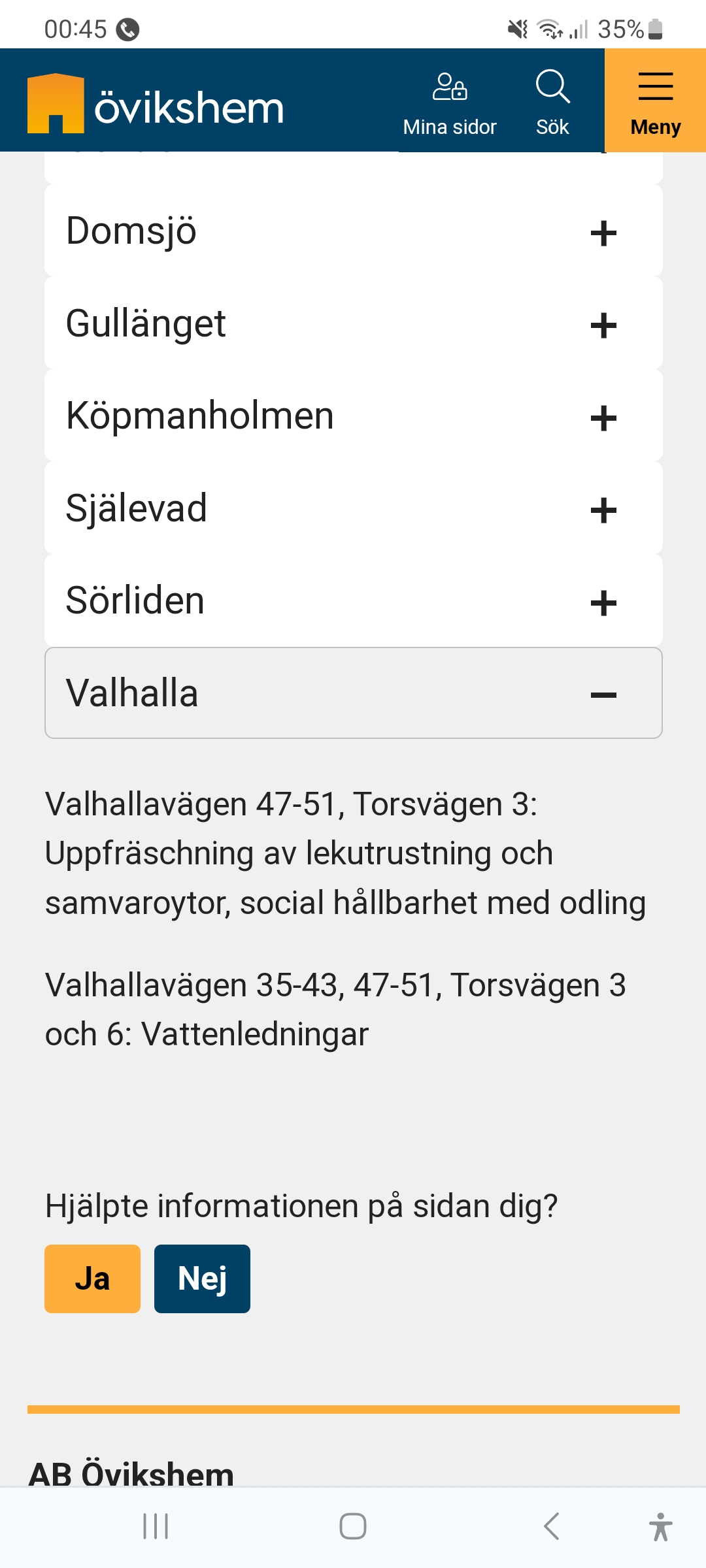Screen dimensions: 706x1568
Task: Answer Nej to the feedback question
Action: (x=202, y=1279)
